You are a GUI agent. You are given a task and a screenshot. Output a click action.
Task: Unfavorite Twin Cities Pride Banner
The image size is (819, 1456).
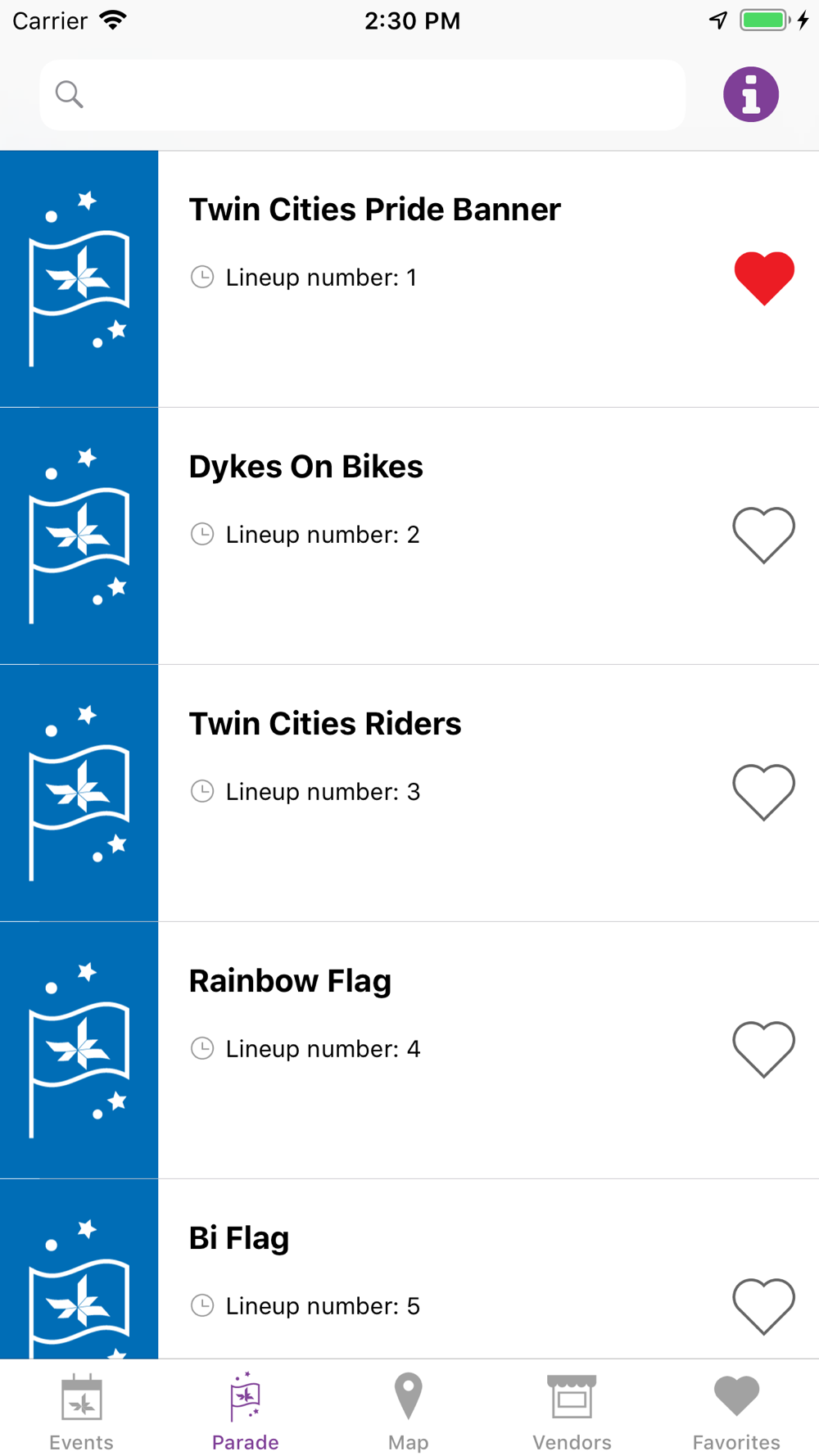coord(763,278)
